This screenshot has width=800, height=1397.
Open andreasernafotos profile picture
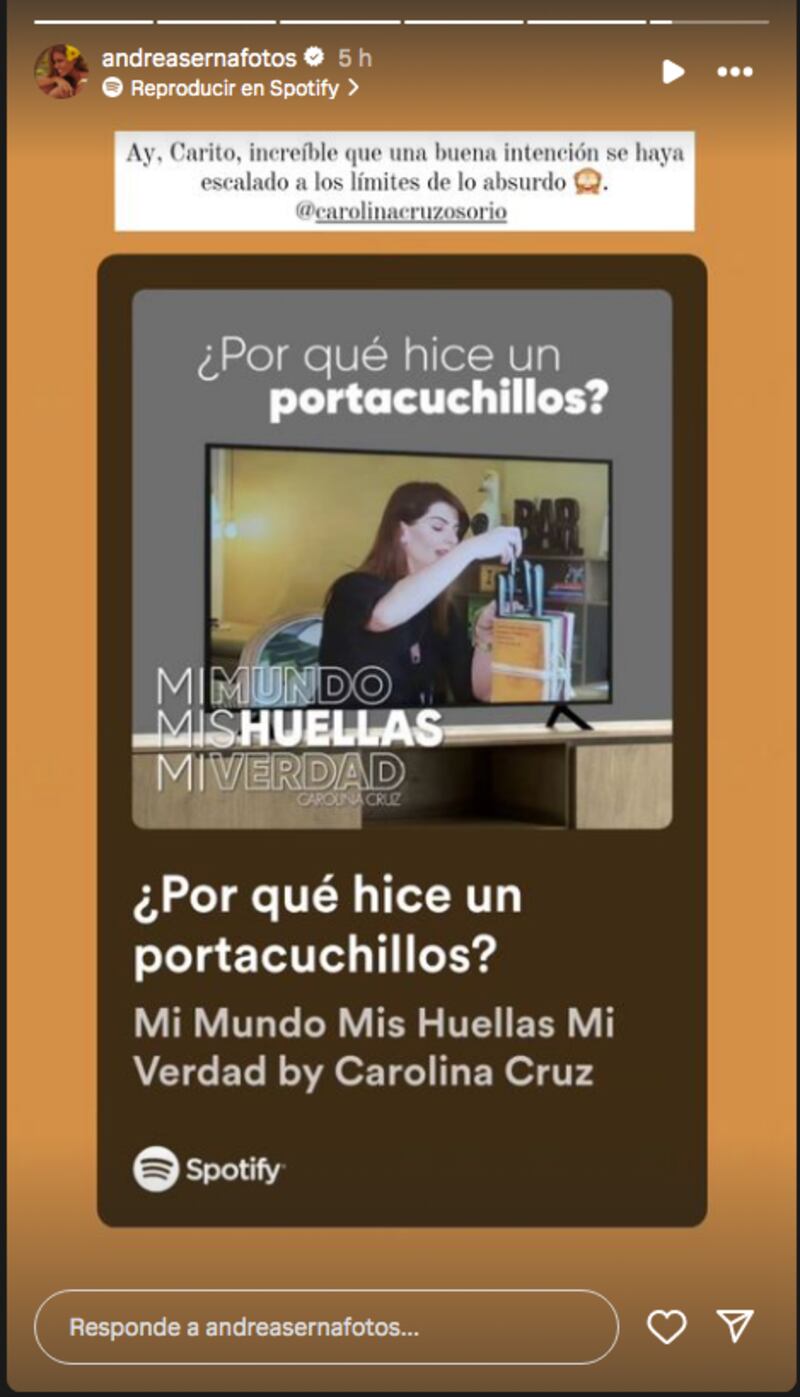tap(61, 72)
